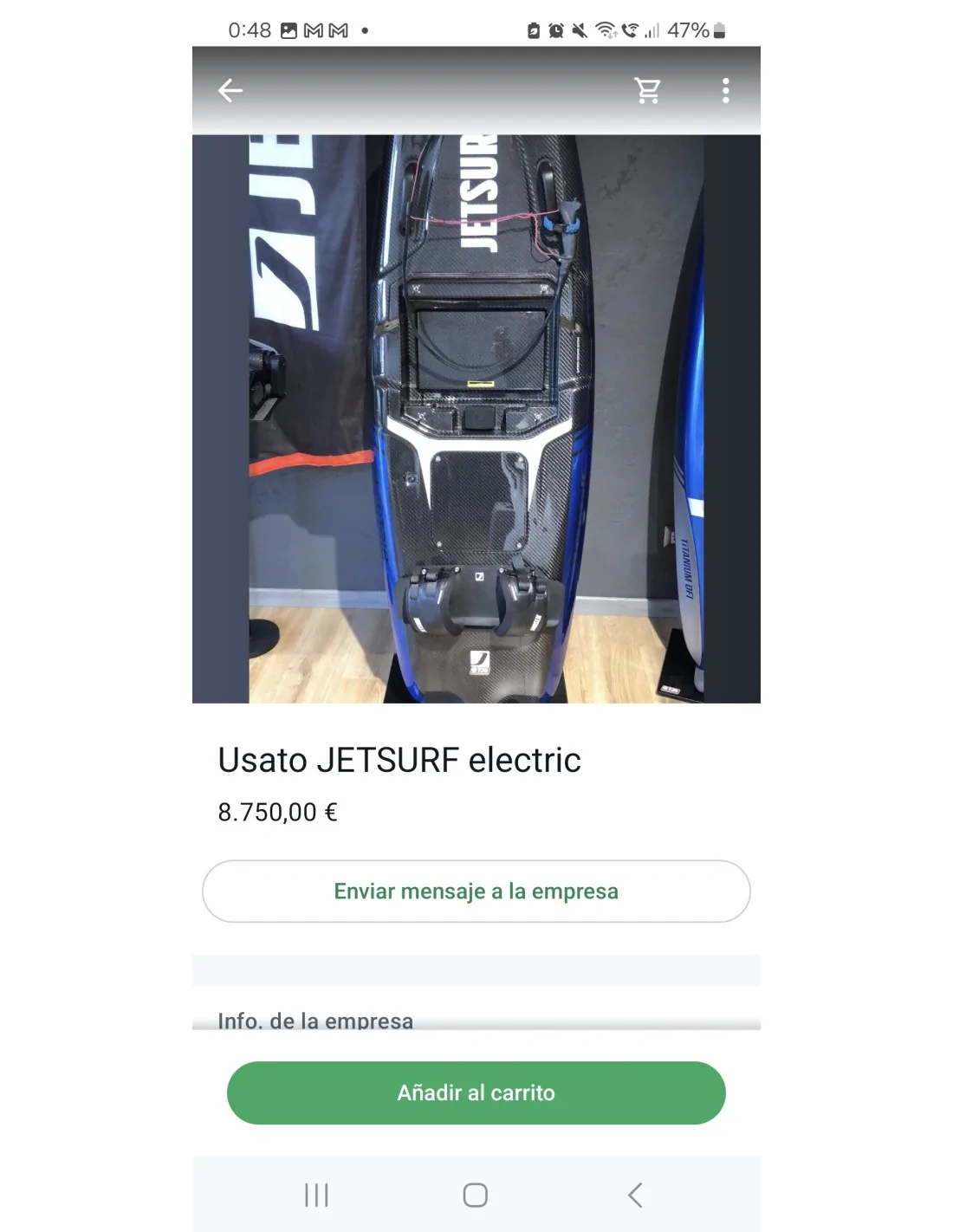The height and width of the screenshot is (1232, 953).
Task: Go back using the top-left arrow
Action: click(230, 90)
